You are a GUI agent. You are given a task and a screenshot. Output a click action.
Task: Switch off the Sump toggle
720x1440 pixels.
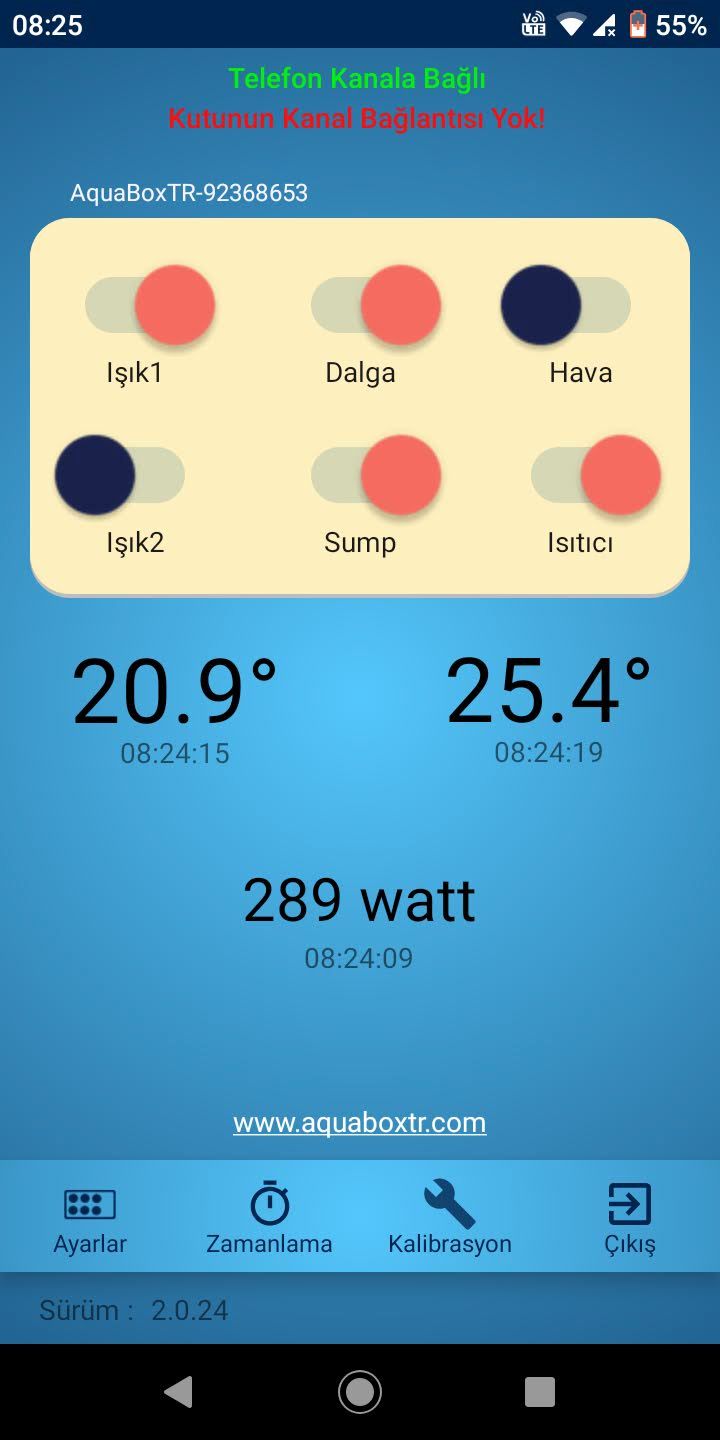click(376, 475)
